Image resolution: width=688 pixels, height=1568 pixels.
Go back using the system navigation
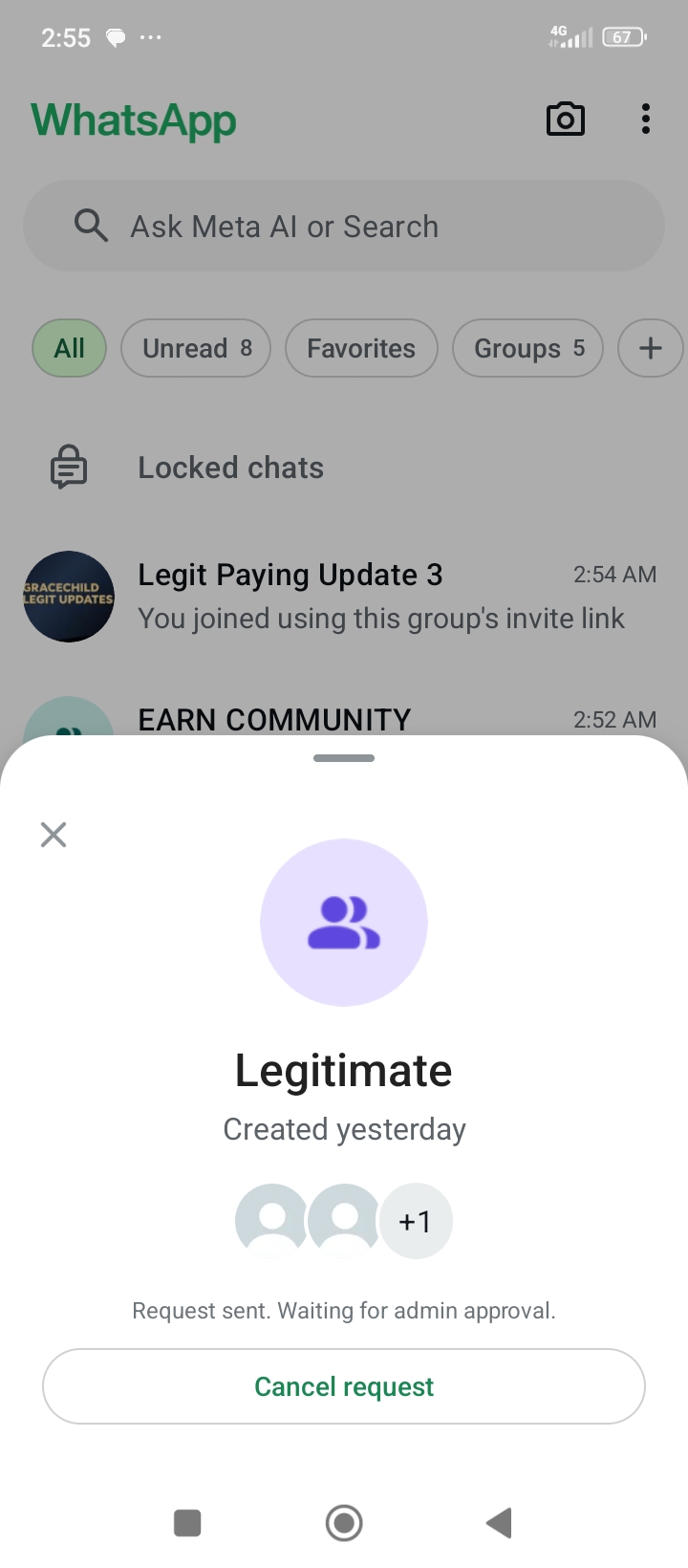(499, 1522)
